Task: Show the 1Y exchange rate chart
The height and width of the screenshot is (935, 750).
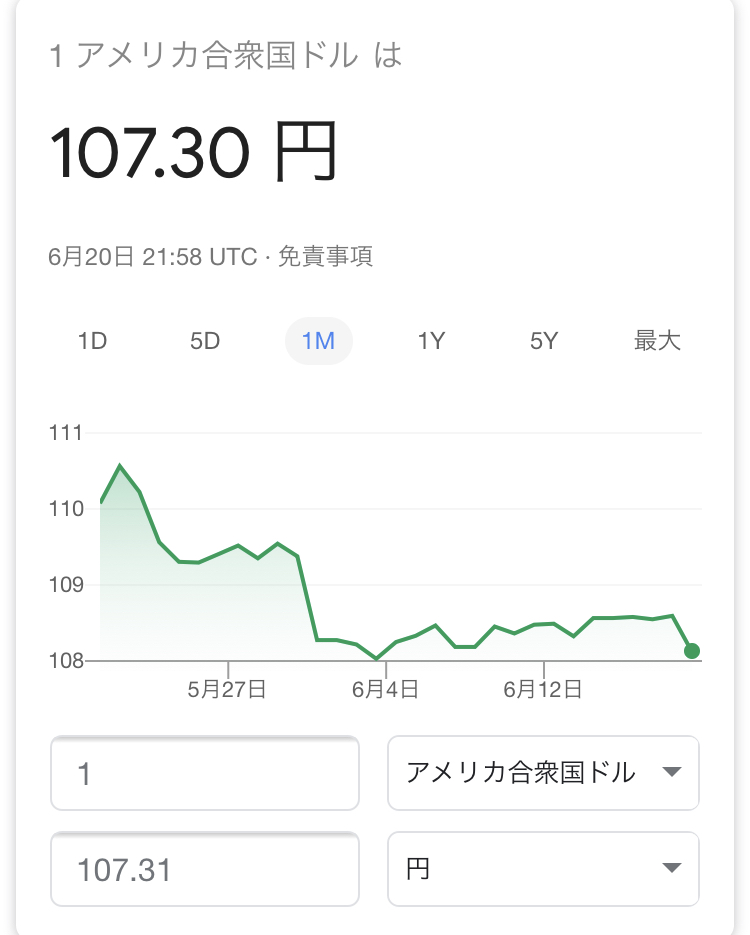Action: (x=431, y=341)
